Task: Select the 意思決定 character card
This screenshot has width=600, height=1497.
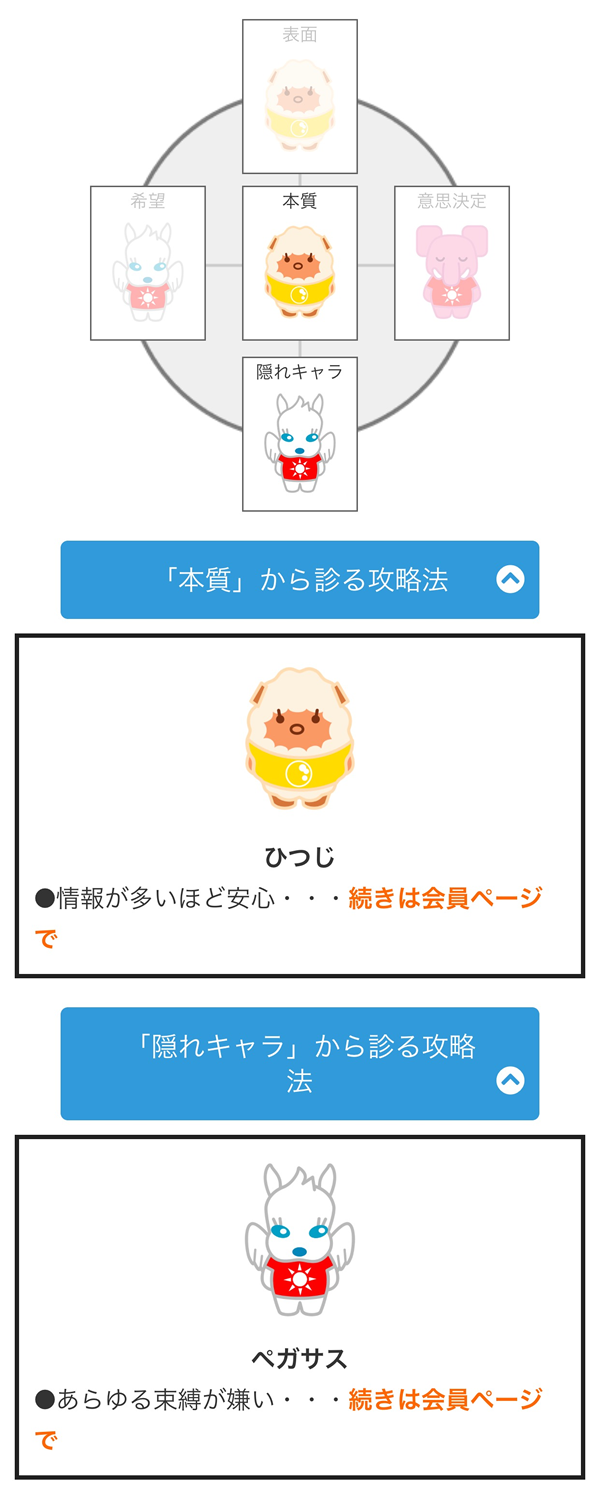Action: point(452,263)
